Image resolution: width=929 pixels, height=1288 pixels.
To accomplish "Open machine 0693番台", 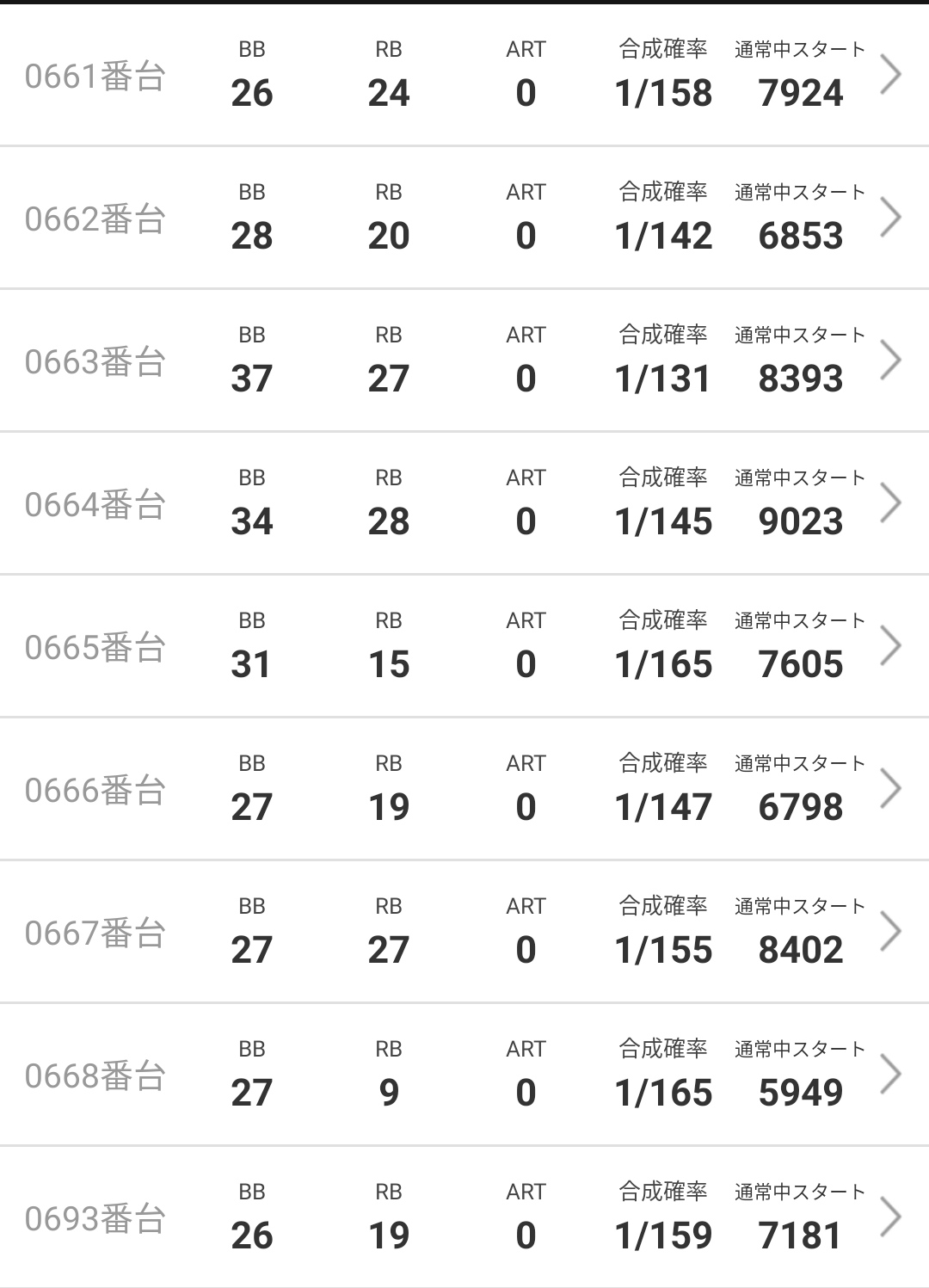I will tap(464, 1218).
